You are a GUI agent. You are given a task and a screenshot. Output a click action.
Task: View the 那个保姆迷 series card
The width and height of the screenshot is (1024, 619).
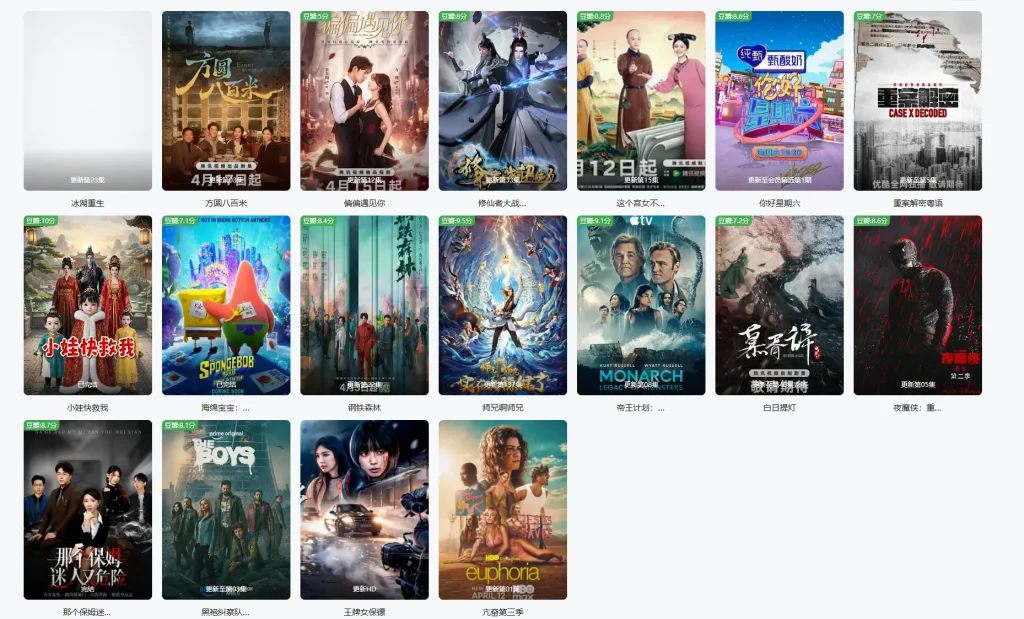pos(88,509)
